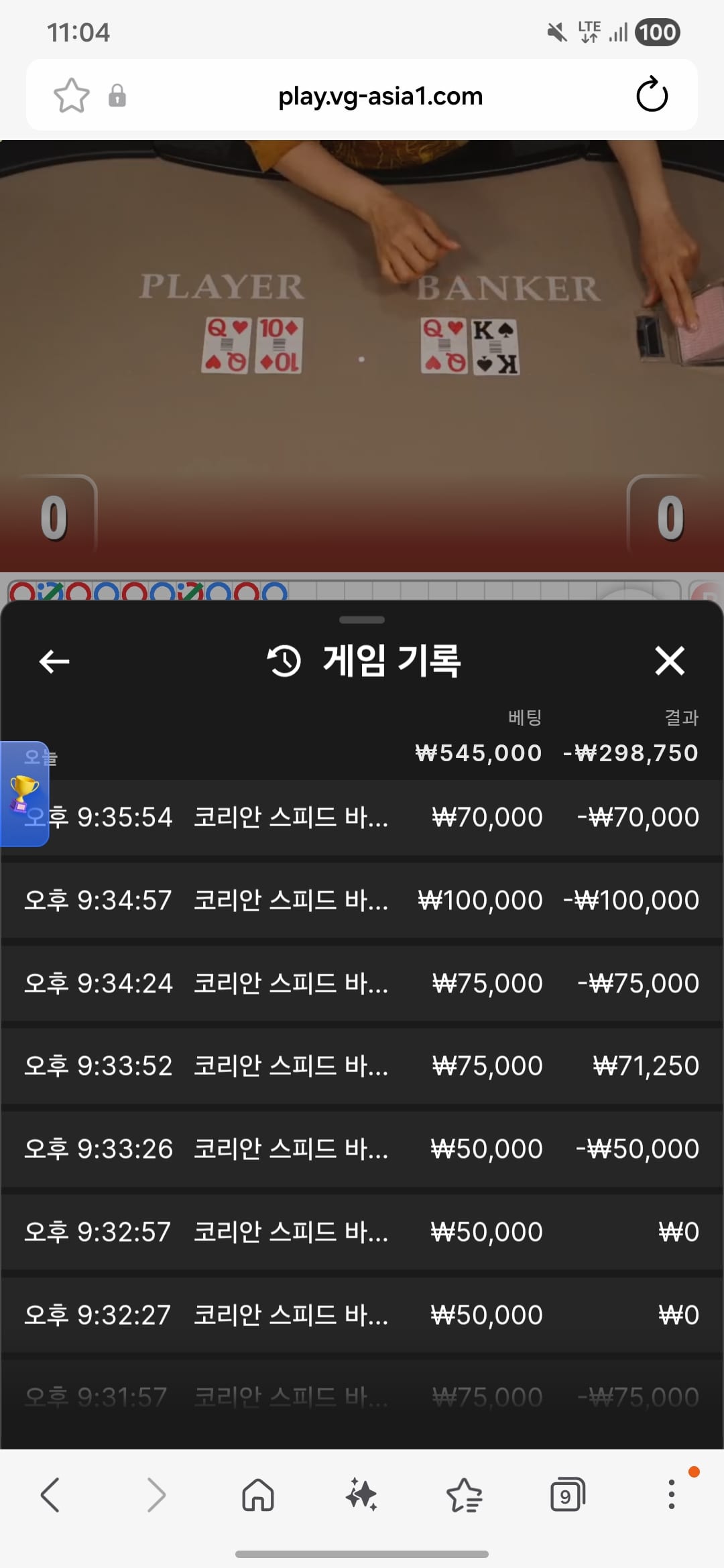The width and height of the screenshot is (724, 1568).
Task: Close the 게임 기록 panel
Action: pyautogui.click(x=669, y=661)
